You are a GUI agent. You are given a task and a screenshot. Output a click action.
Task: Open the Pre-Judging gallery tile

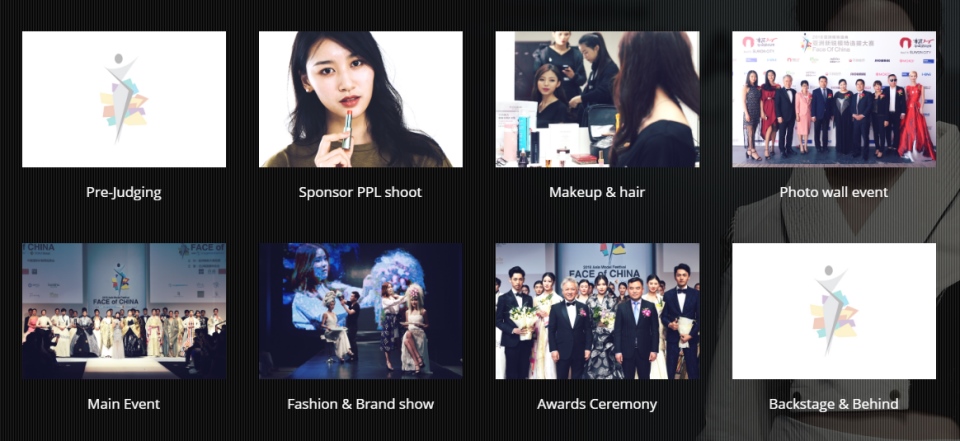tap(124, 99)
